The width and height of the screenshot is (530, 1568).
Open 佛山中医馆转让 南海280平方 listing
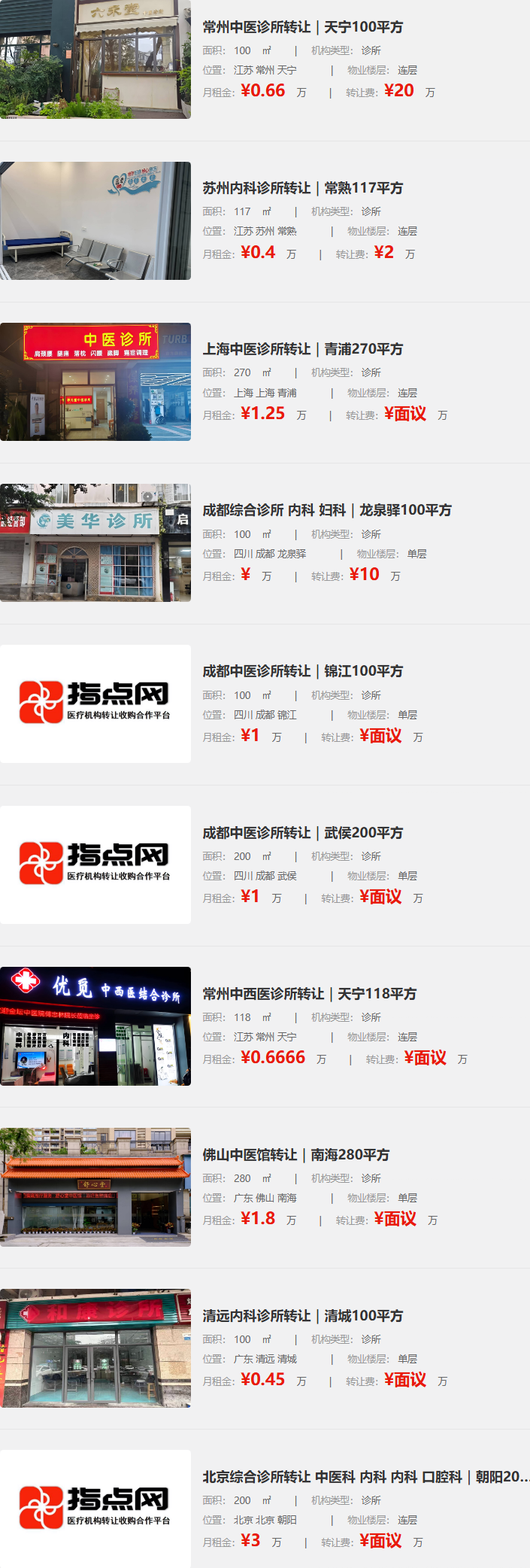[x=295, y=1155]
